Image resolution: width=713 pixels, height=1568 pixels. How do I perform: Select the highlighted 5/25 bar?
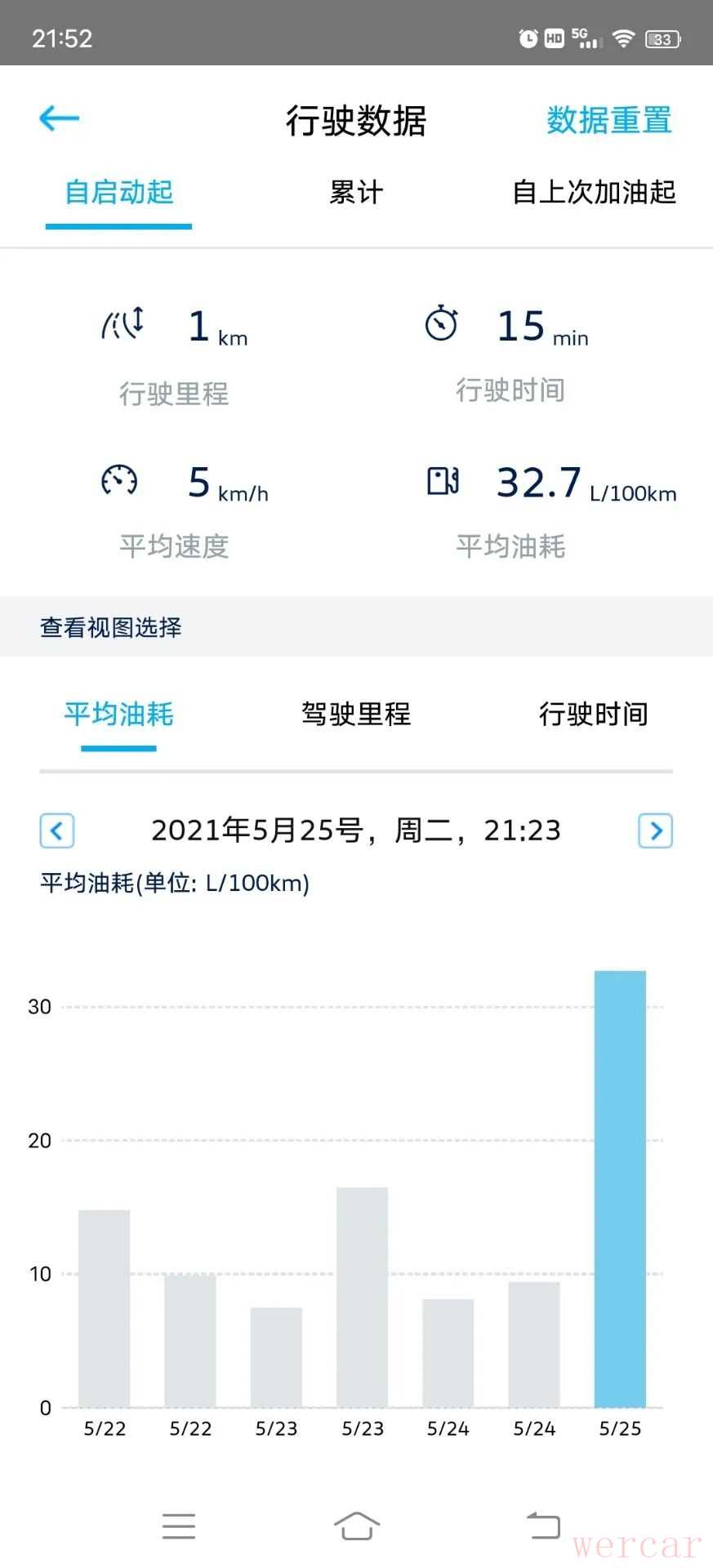(620, 1188)
